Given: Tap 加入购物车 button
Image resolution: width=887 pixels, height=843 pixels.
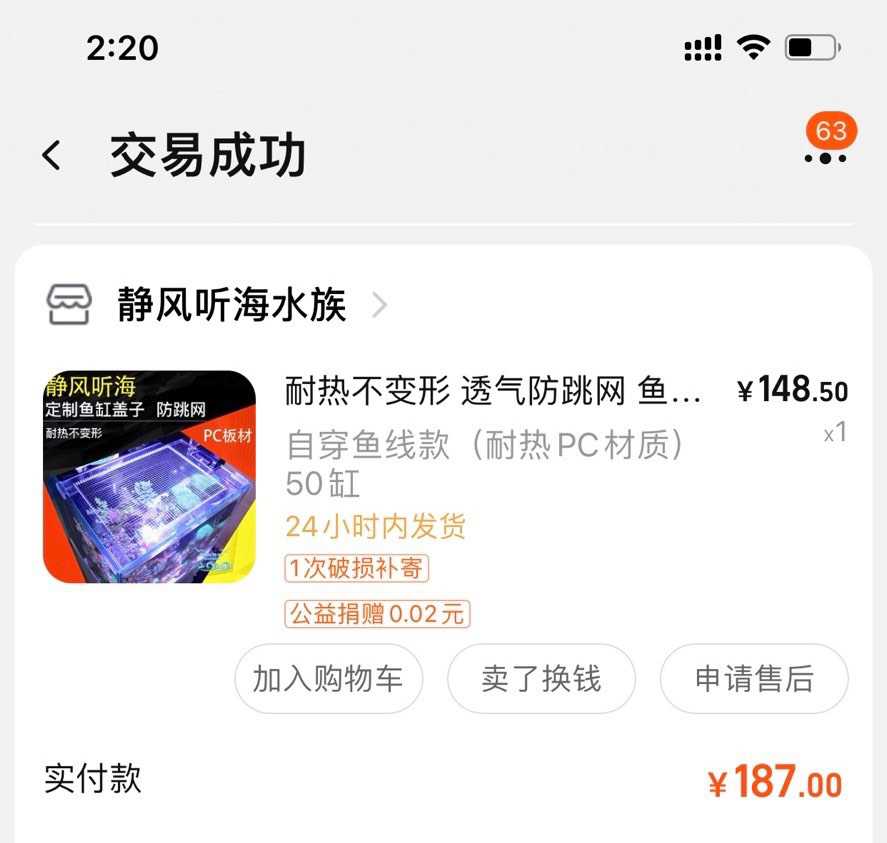Looking at the screenshot, I should point(328,679).
